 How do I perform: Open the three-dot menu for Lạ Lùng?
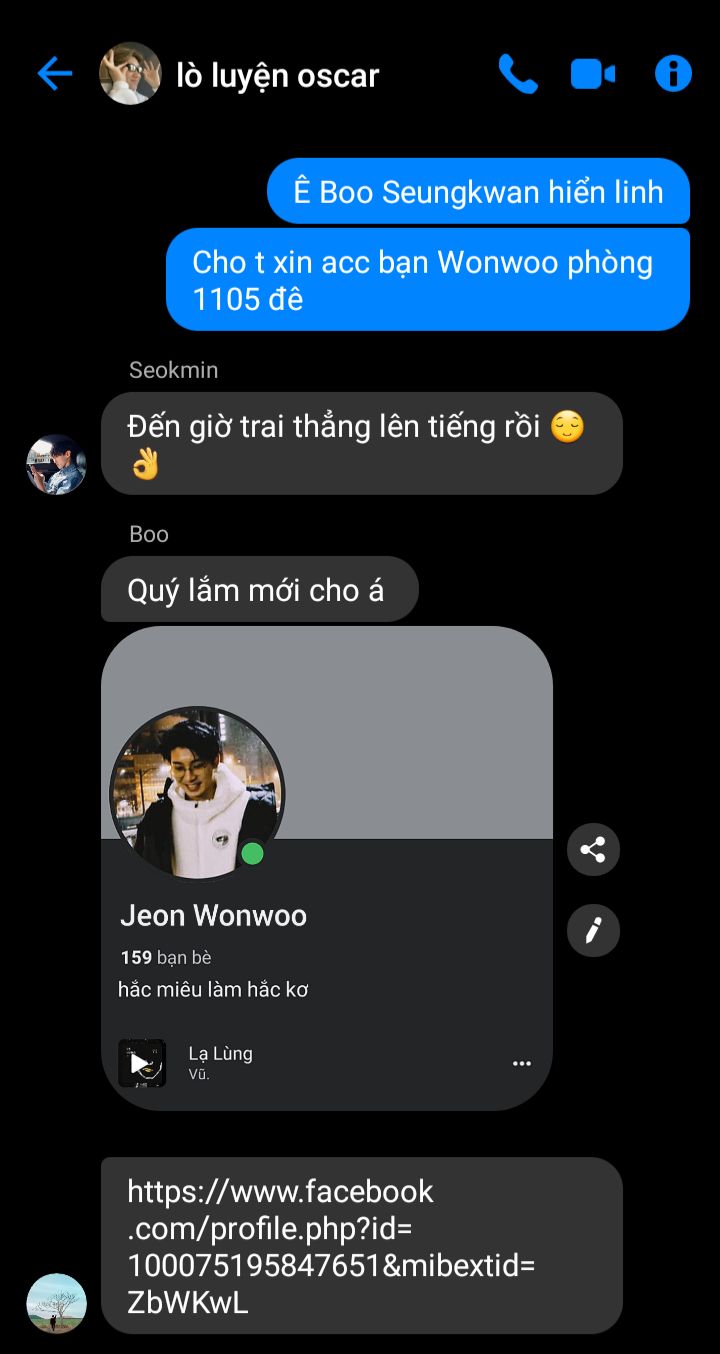click(x=521, y=1064)
